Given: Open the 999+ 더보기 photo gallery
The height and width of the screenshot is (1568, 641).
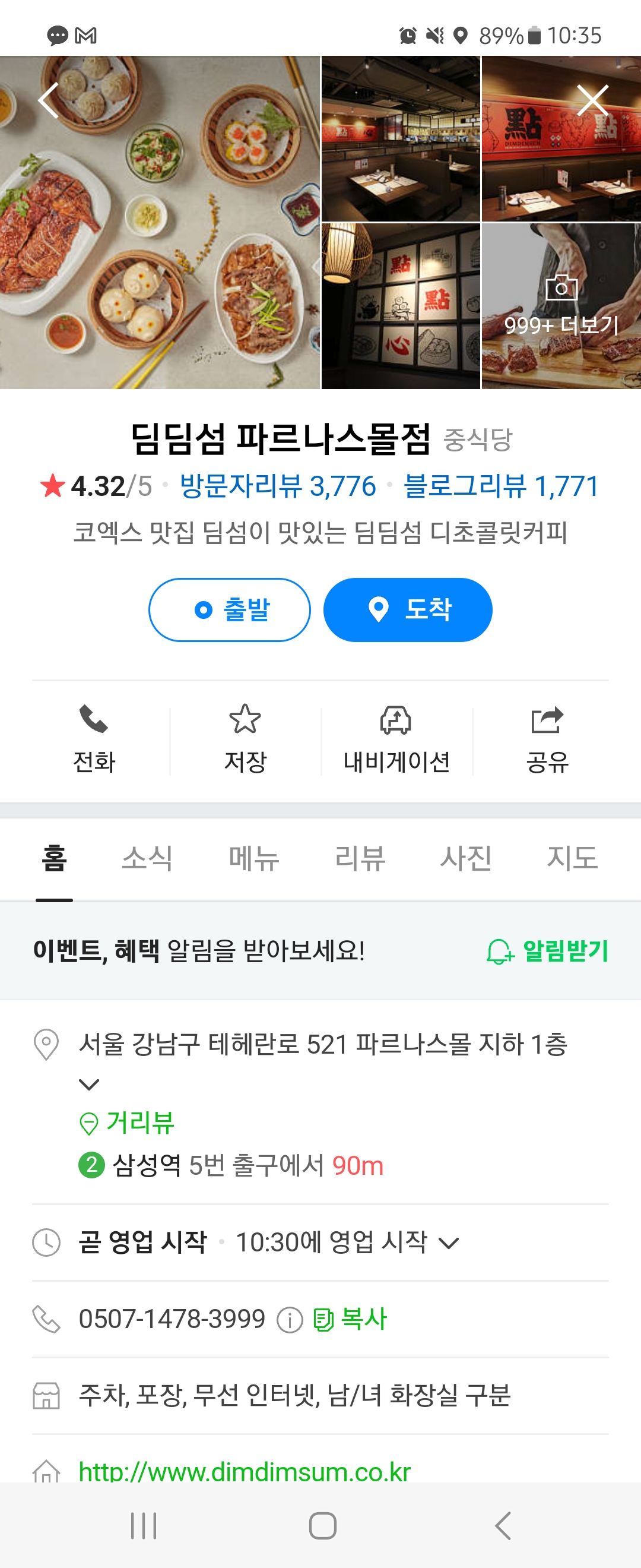Looking at the screenshot, I should (561, 306).
